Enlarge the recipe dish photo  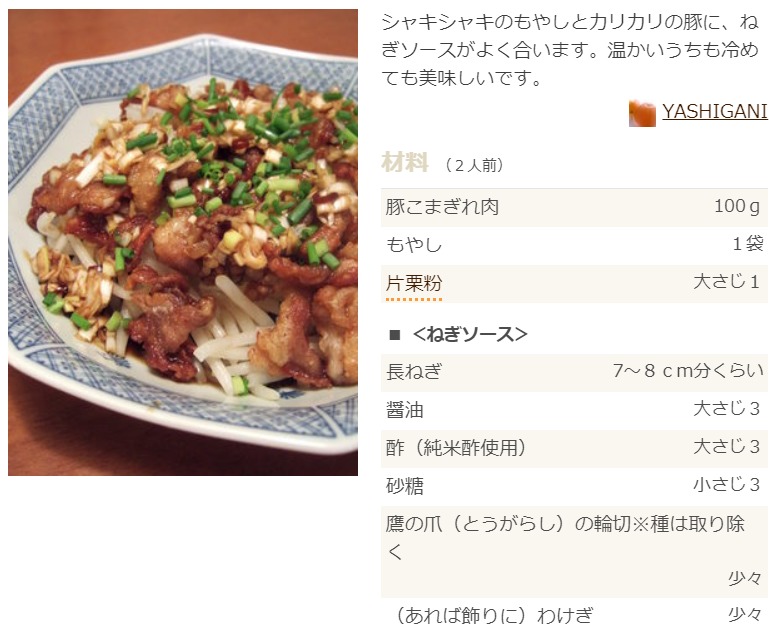pos(183,242)
